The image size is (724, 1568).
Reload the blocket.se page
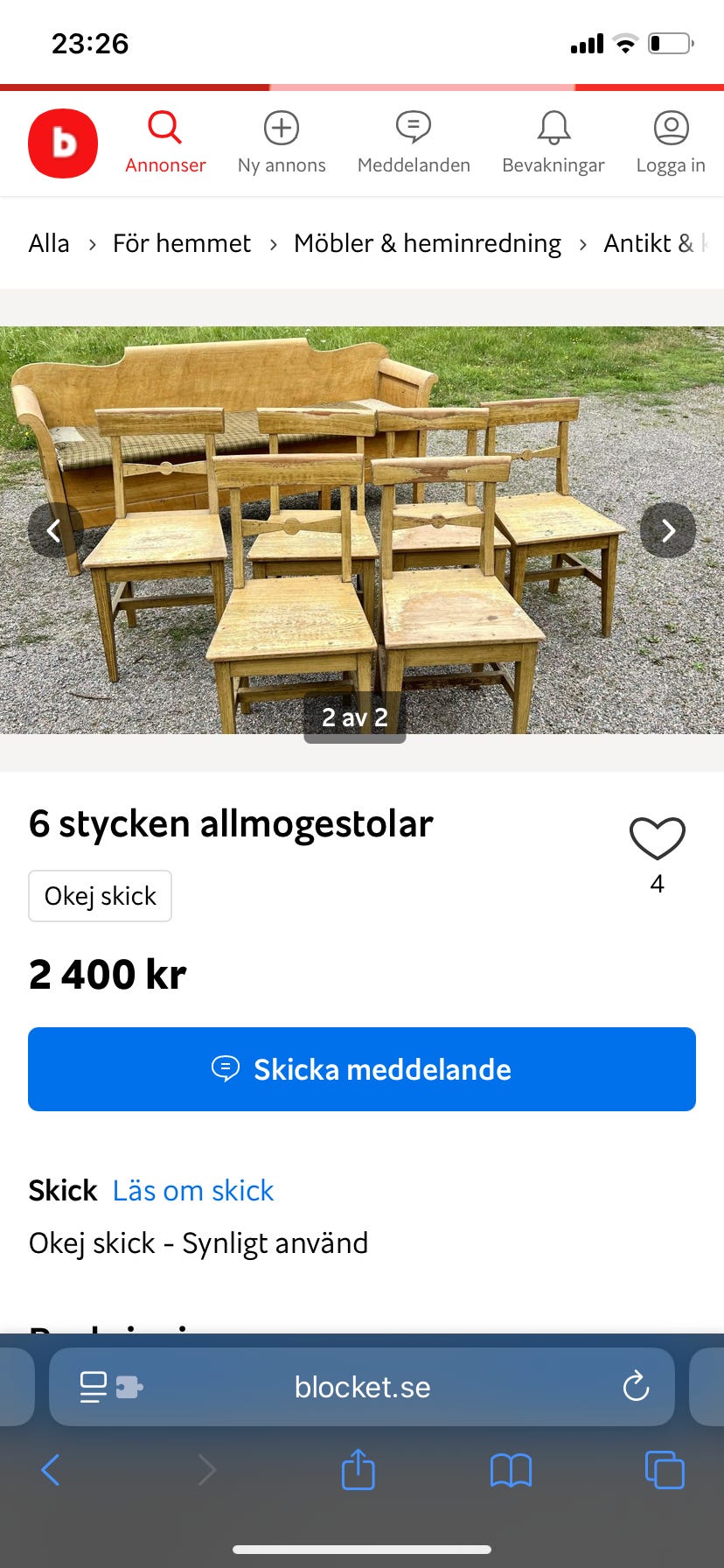coord(636,1387)
